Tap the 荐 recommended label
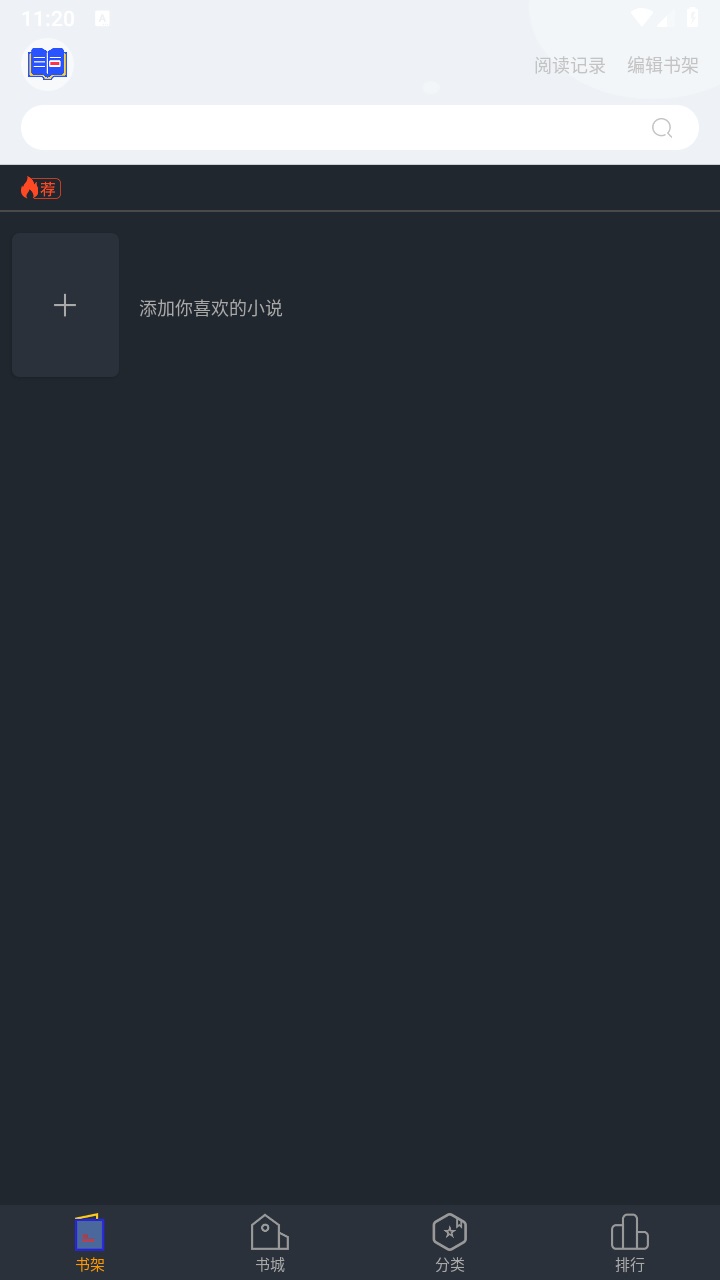 48,187
